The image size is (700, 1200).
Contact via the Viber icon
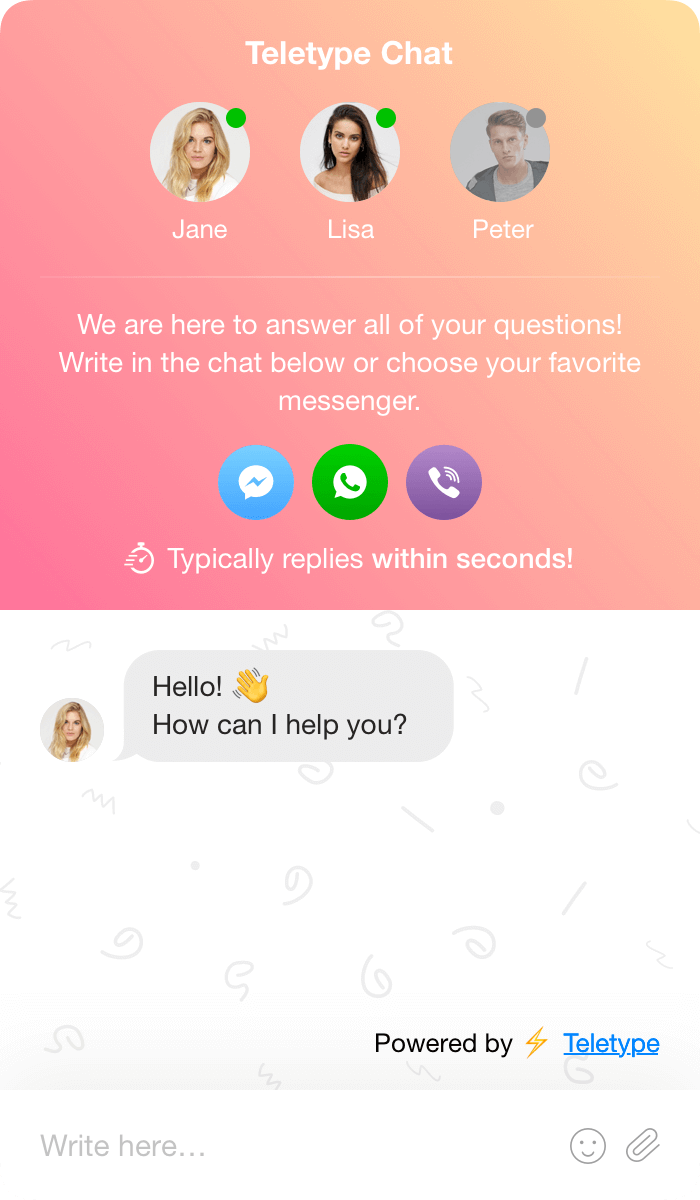point(444,483)
